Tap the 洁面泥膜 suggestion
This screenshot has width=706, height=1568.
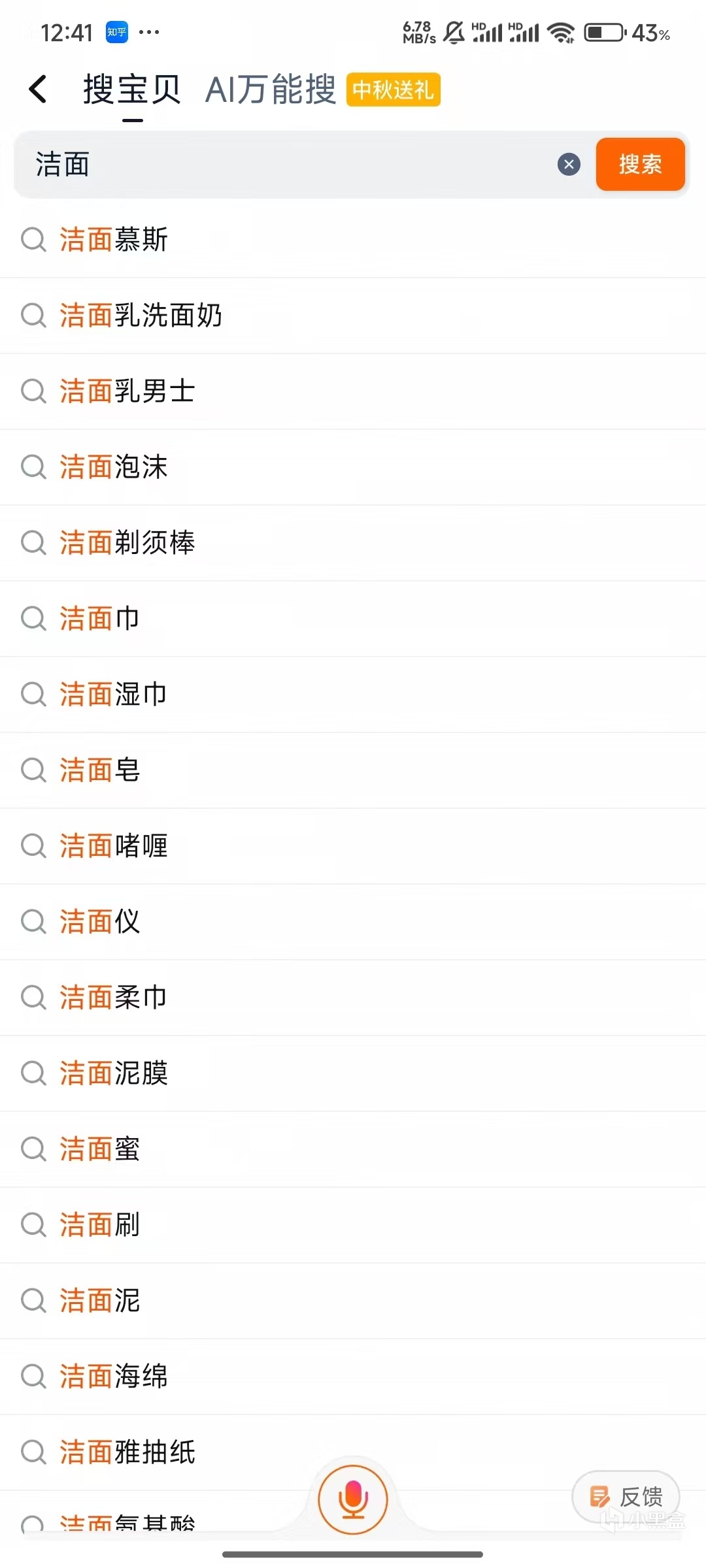[114, 1073]
